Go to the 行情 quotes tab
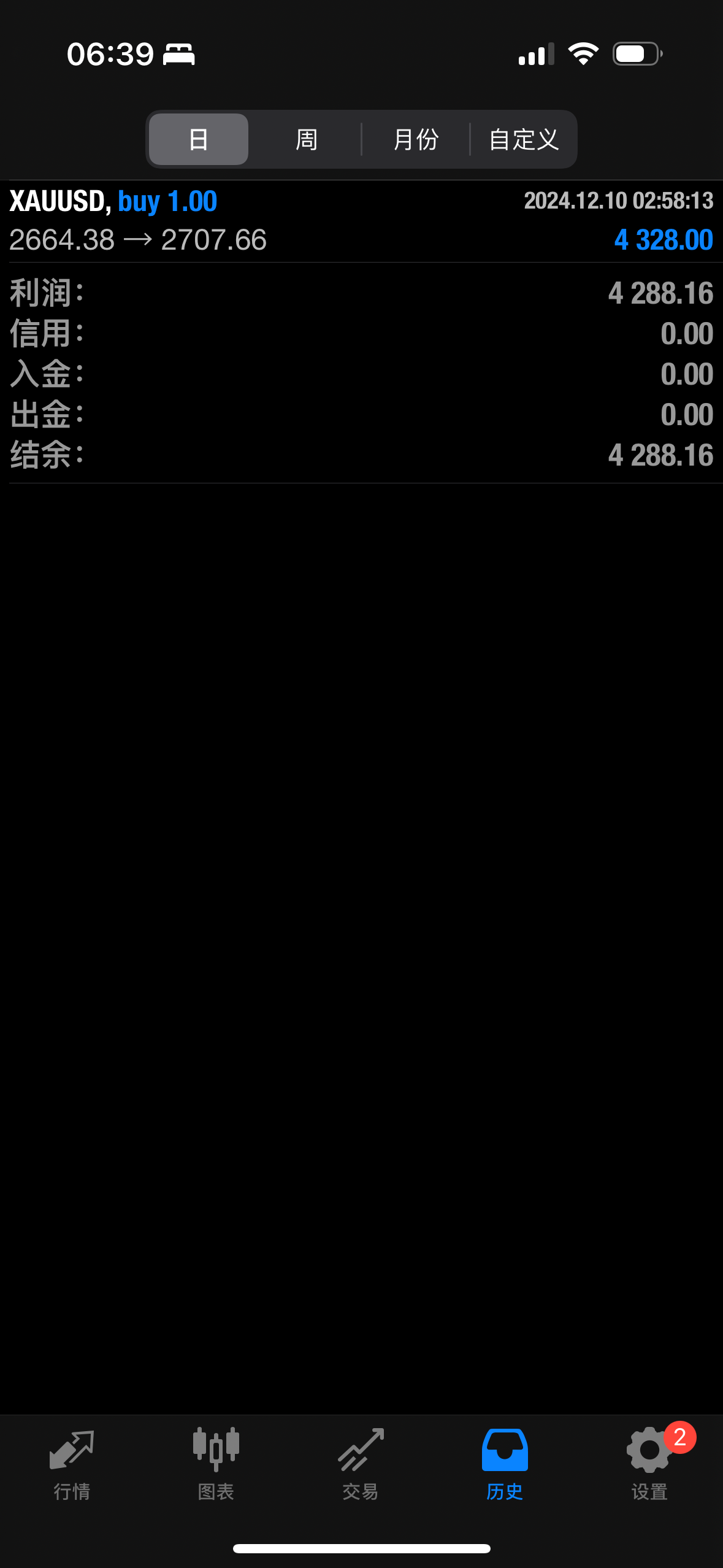This screenshot has height=1568, width=723. pos(72,1464)
